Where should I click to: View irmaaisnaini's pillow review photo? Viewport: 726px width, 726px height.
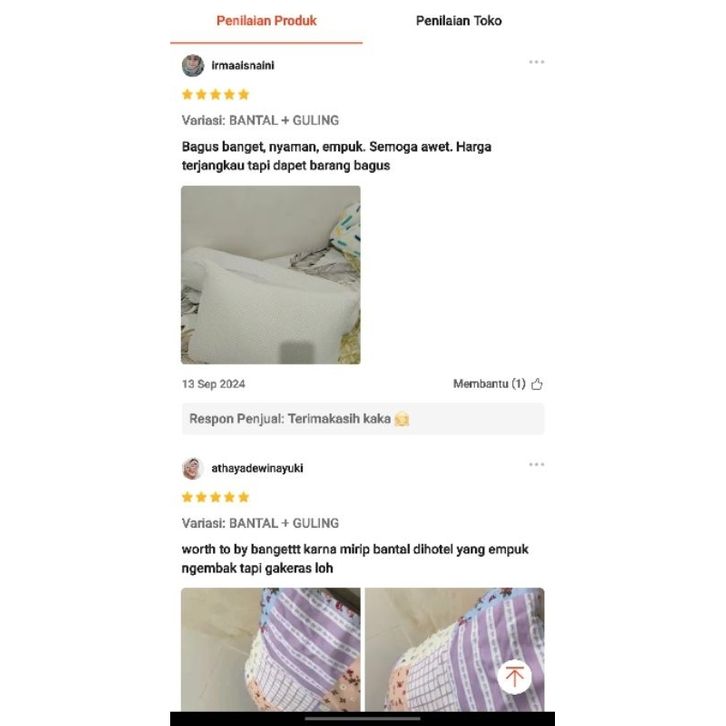[x=270, y=274]
